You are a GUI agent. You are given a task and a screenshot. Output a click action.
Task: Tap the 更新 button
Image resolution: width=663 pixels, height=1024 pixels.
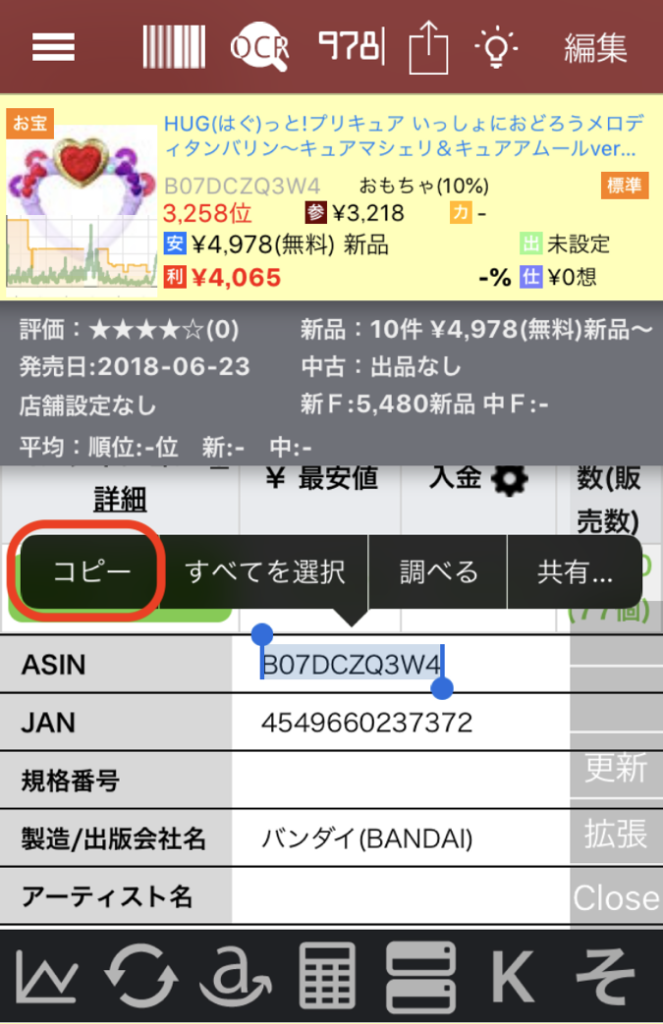click(x=616, y=768)
